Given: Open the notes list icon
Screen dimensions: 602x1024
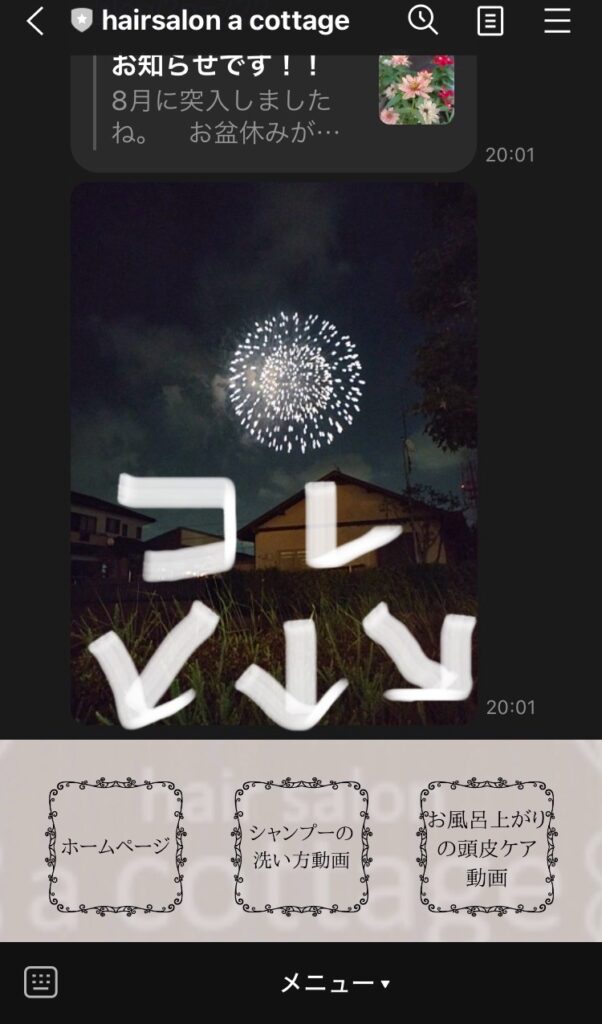Looking at the screenshot, I should tap(490, 21).
